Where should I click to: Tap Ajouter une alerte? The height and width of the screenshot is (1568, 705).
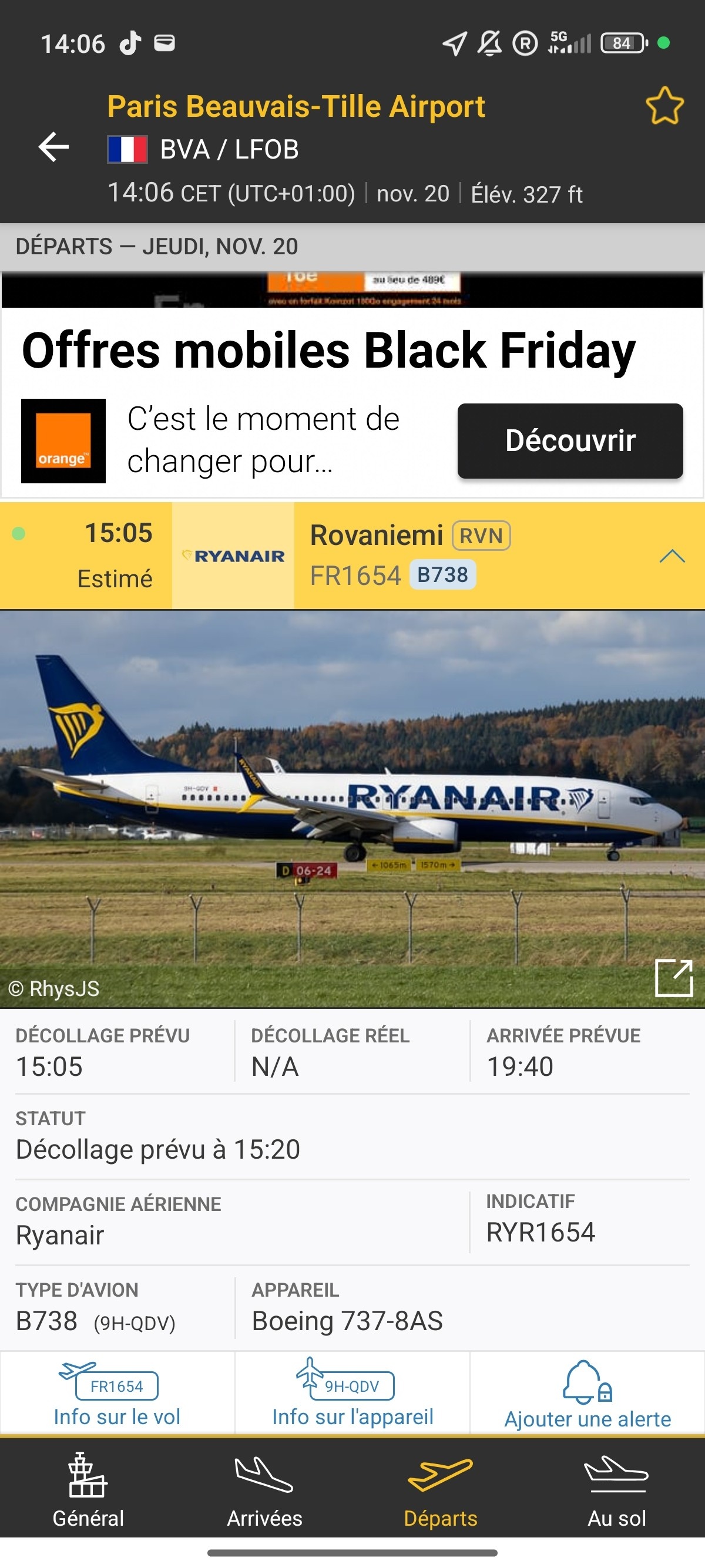point(587,1394)
